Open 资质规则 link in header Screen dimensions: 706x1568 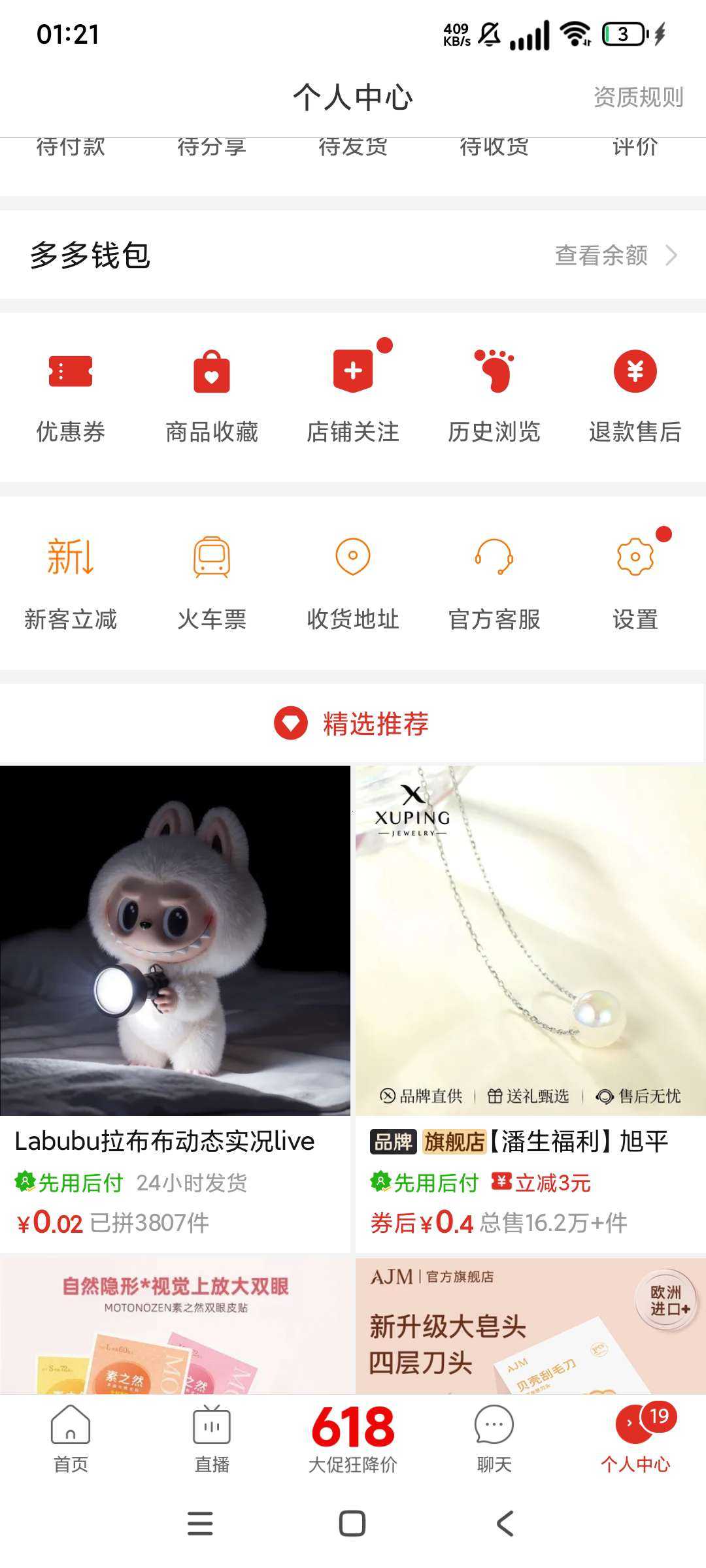coord(638,98)
